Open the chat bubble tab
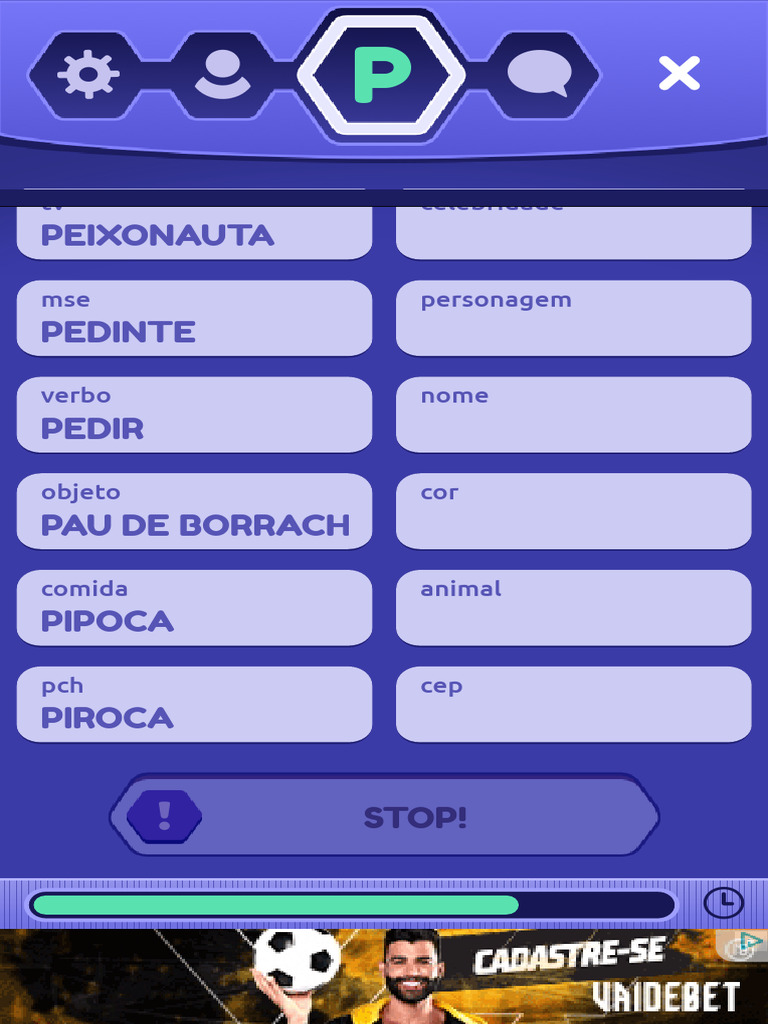The height and width of the screenshot is (1024, 768). tap(540, 74)
